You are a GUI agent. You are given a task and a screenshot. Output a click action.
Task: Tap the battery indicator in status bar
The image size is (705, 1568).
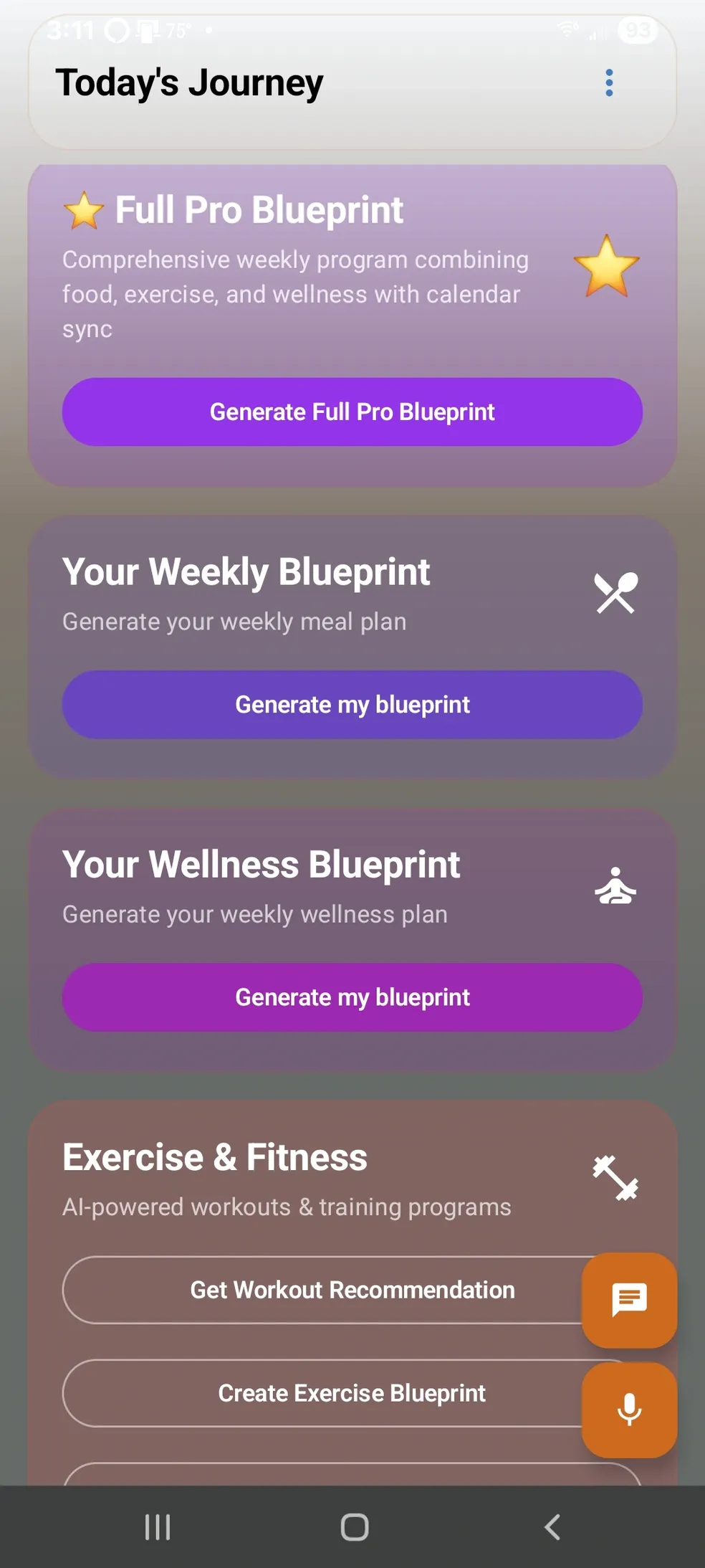pos(636,29)
